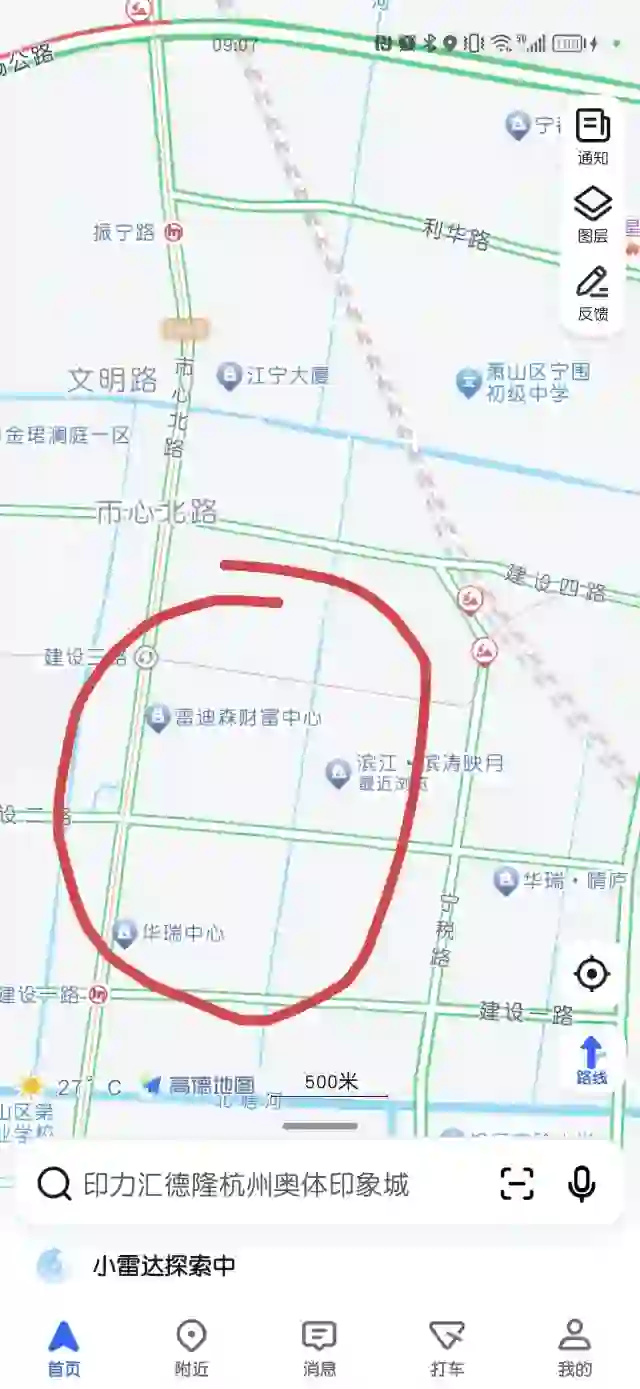Open the 华瑞·晴庐 map marker
The image size is (640, 1389).
click(x=505, y=881)
